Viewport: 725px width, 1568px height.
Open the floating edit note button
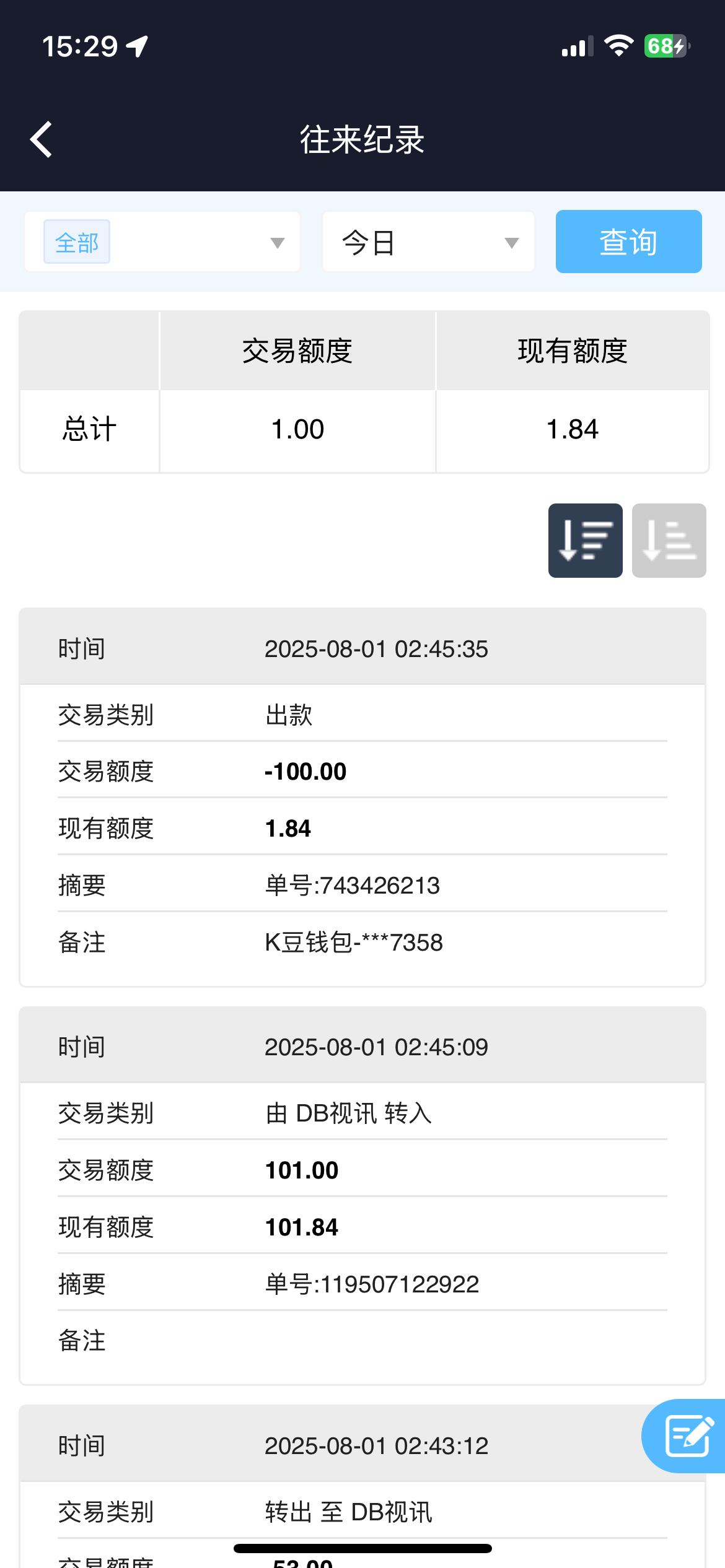[x=686, y=1435]
